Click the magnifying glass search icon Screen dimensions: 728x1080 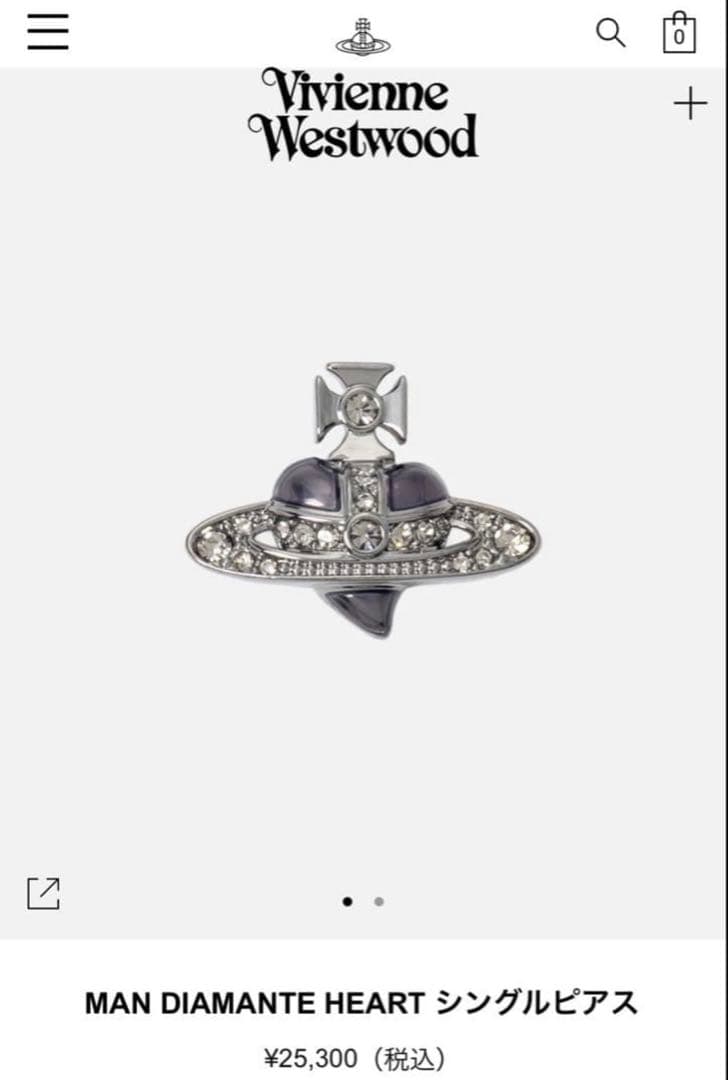coord(612,32)
